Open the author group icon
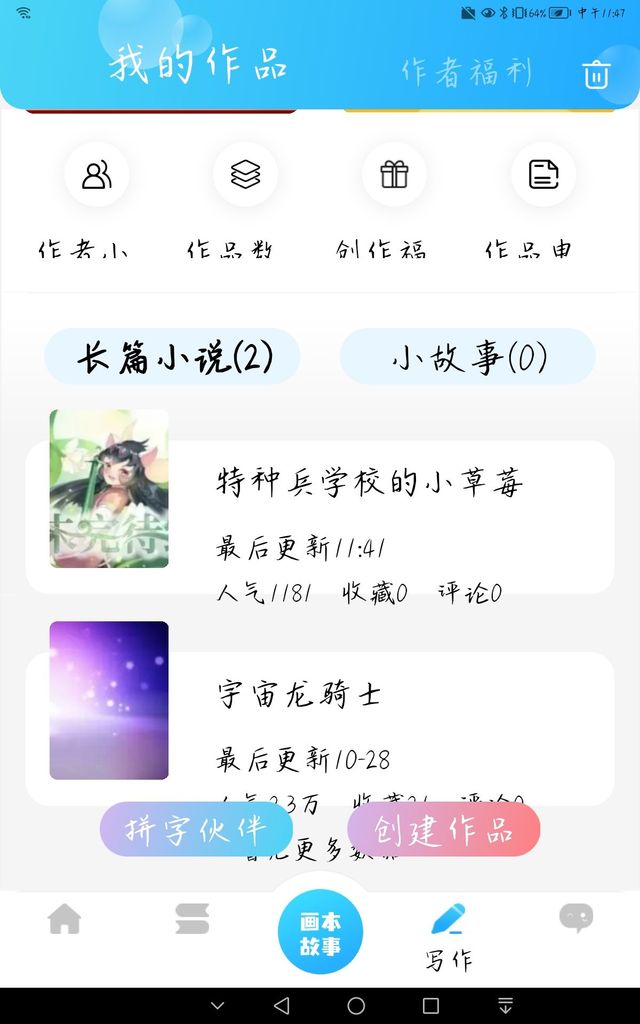Screen dimensions: 640x1024 pyautogui.click(x=97, y=175)
